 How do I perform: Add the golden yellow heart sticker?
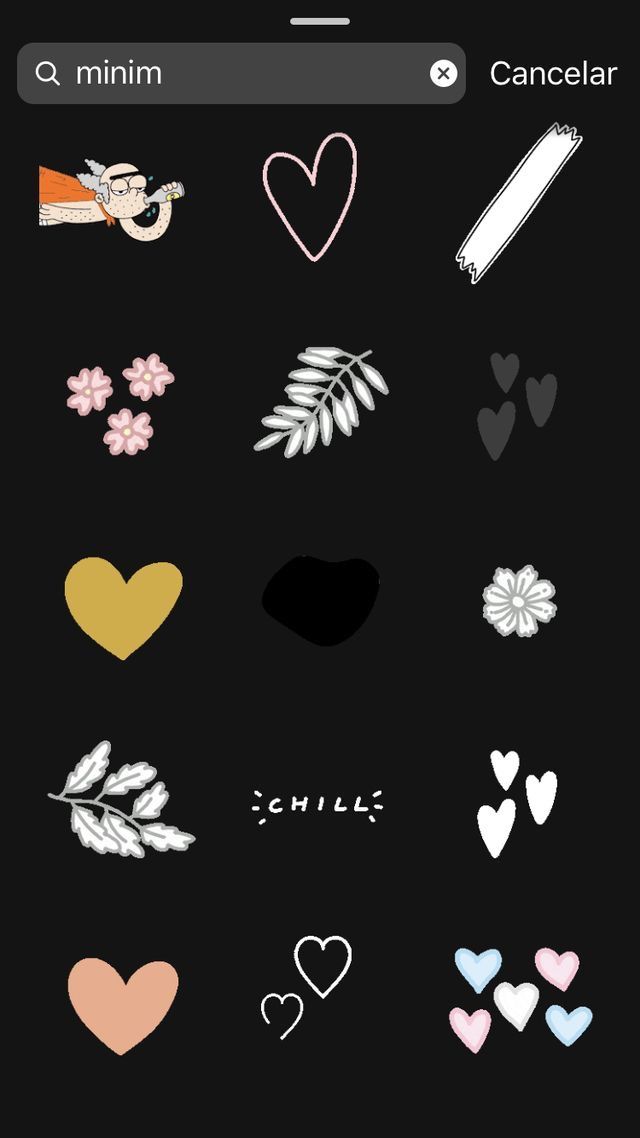tap(123, 604)
